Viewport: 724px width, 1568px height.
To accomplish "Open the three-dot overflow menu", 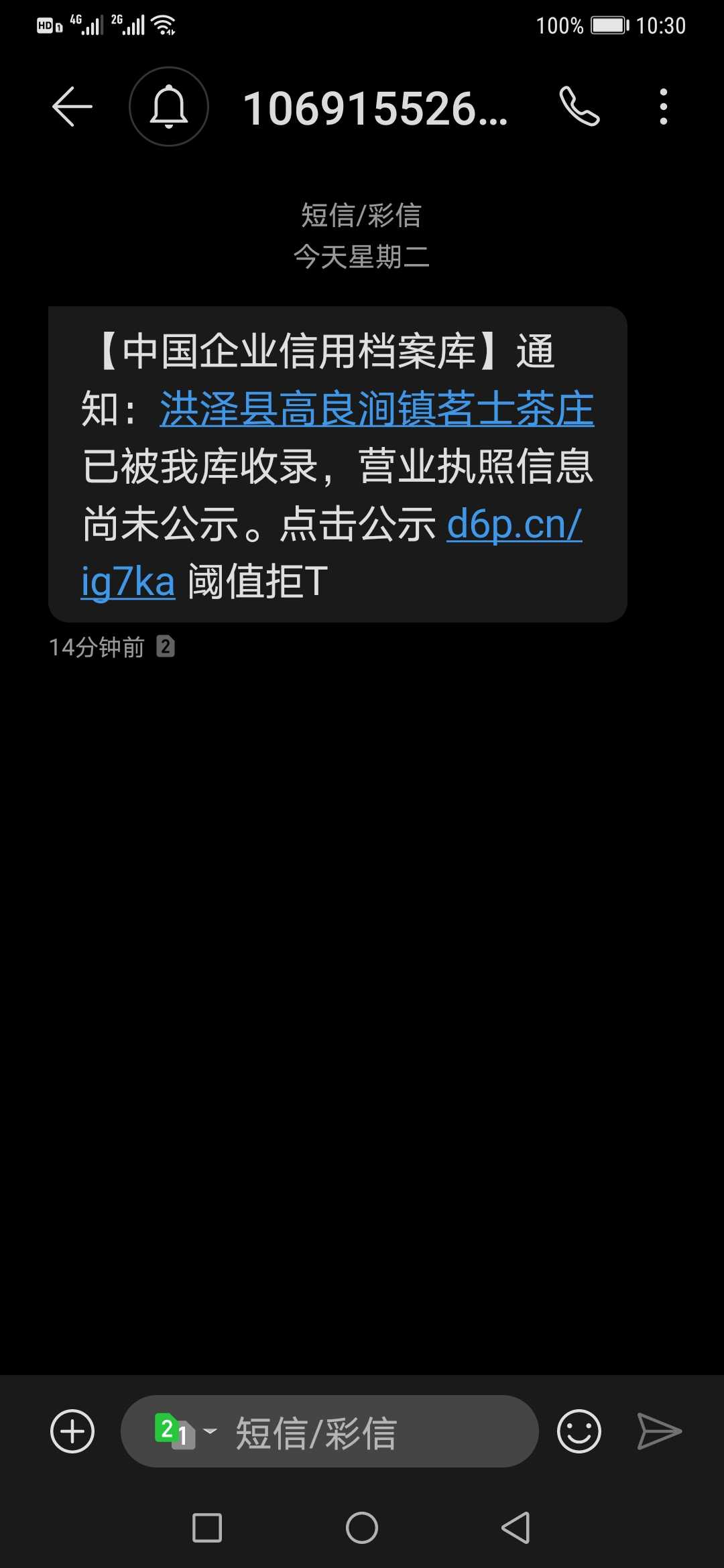I will (664, 107).
